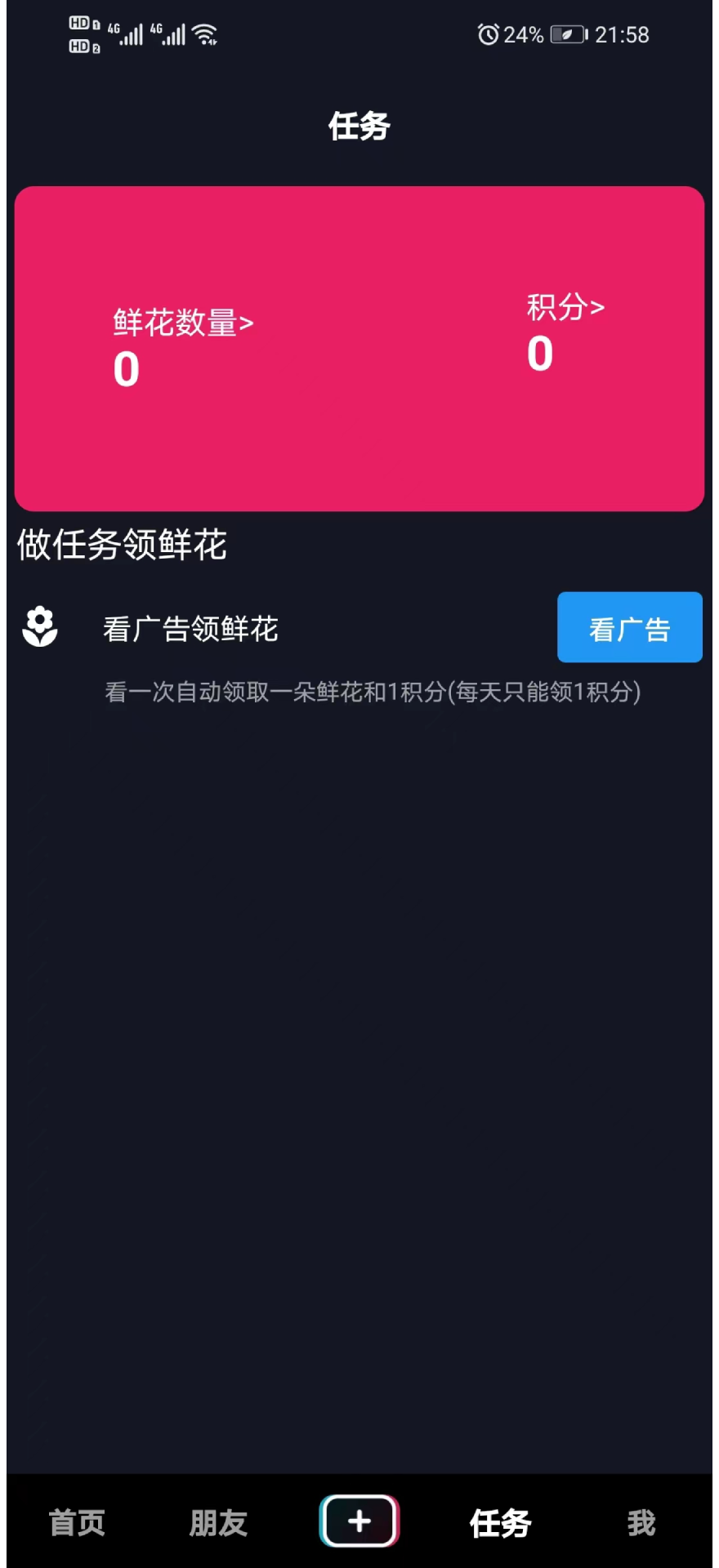The height and width of the screenshot is (1568, 719).
Task: Tap the alarm clock status icon
Action: [x=488, y=34]
